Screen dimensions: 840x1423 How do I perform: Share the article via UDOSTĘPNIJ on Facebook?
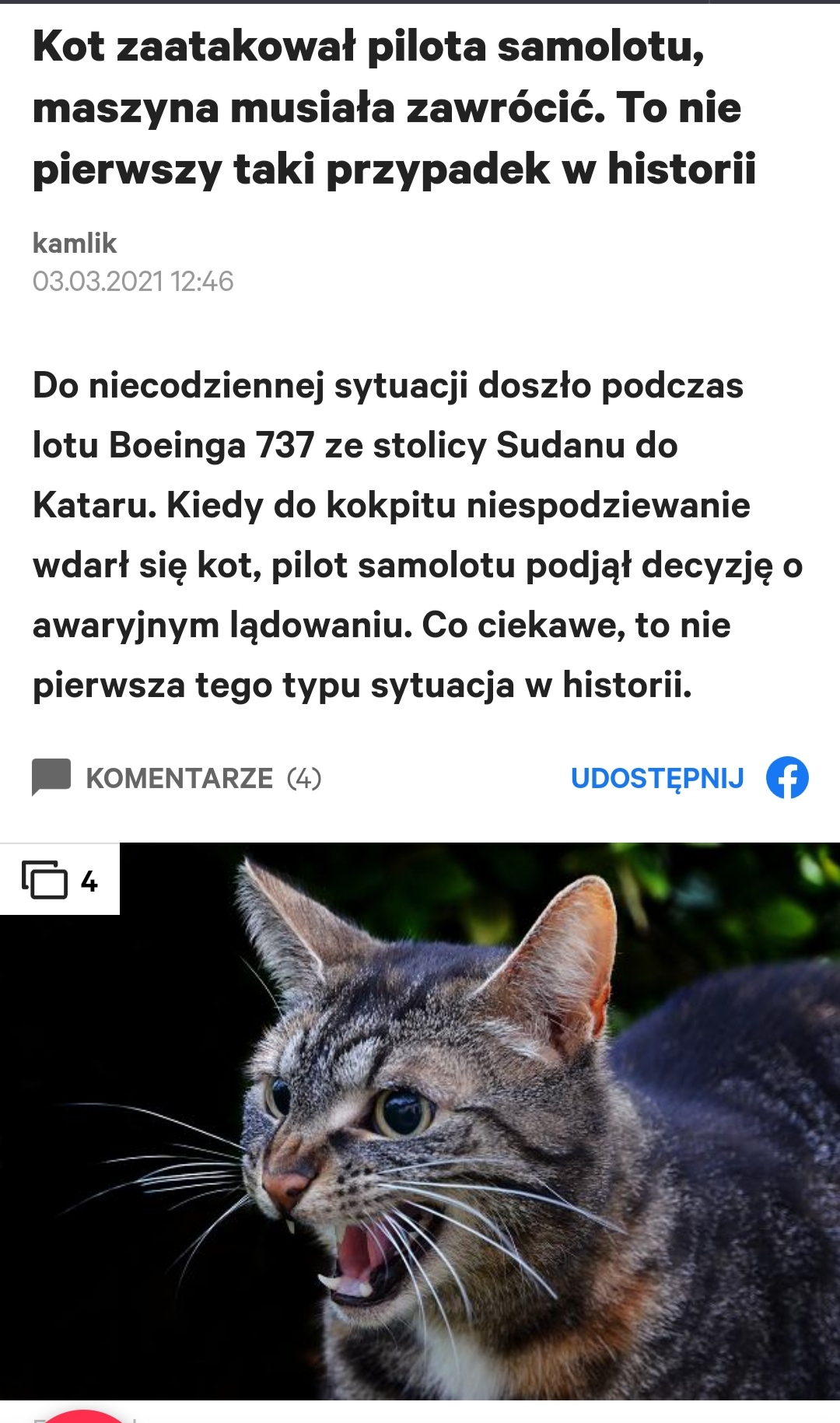[690, 777]
